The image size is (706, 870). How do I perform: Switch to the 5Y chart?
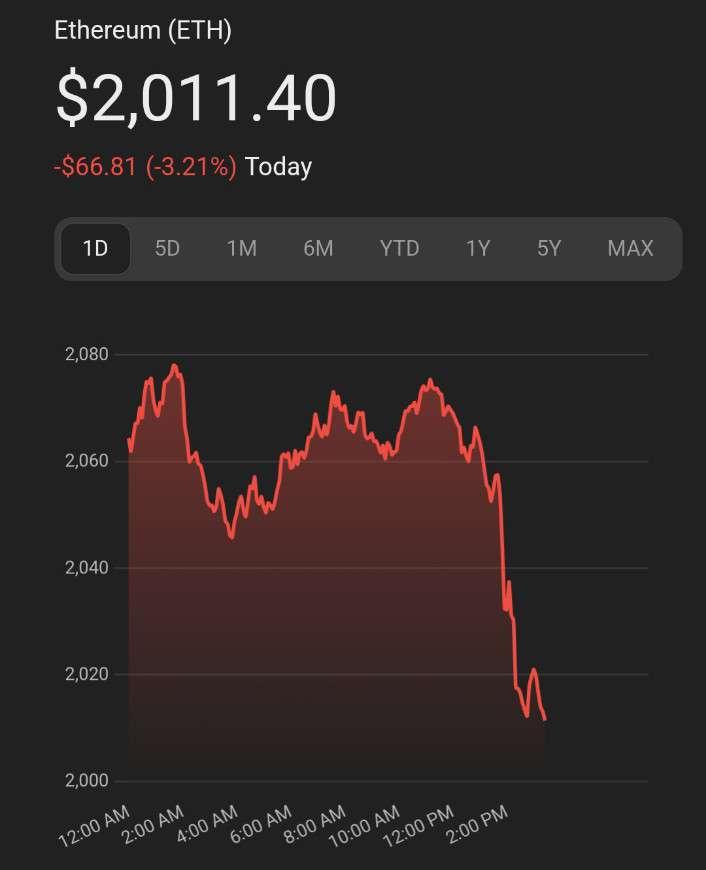pos(549,248)
